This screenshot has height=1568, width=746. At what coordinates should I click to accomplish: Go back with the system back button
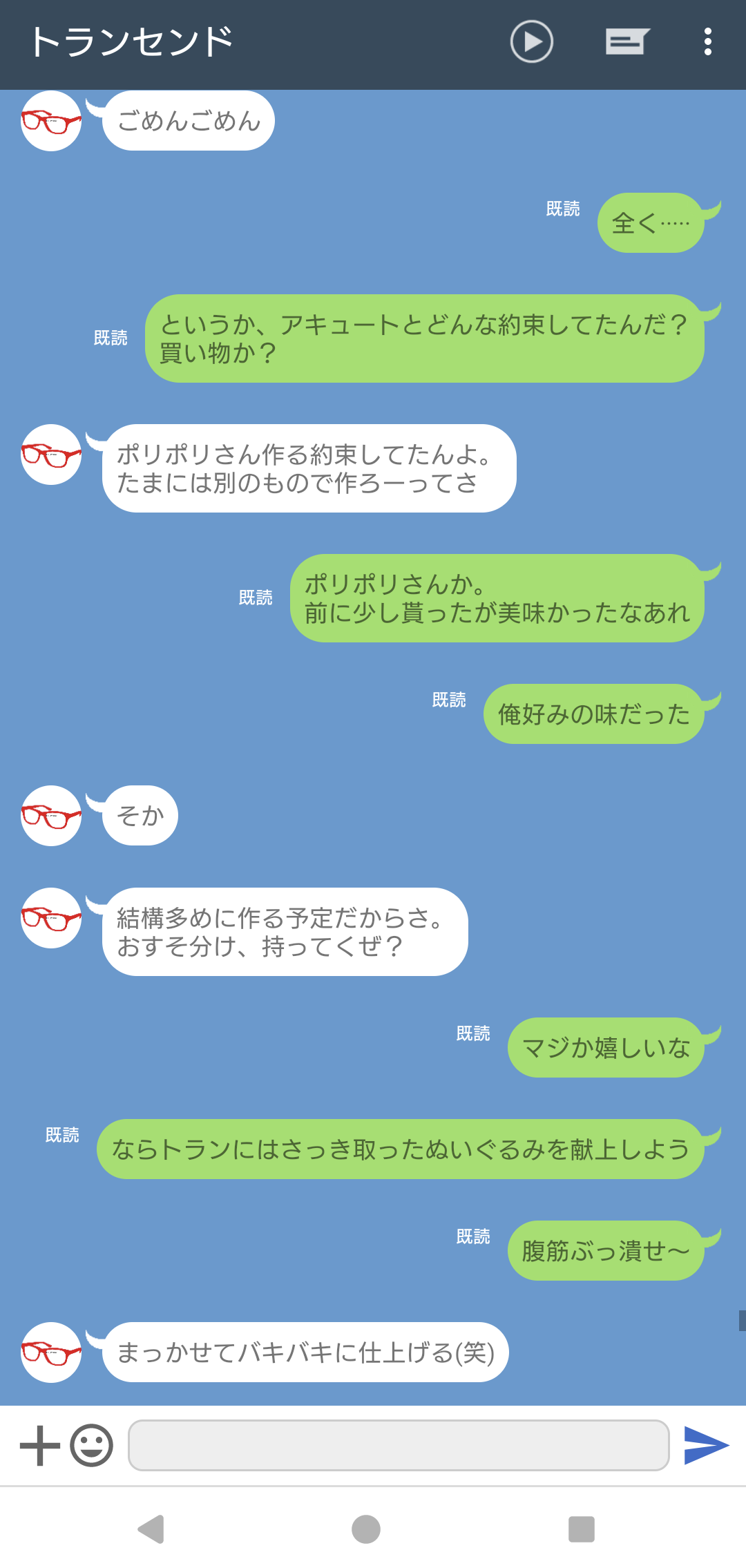[x=151, y=1529]
